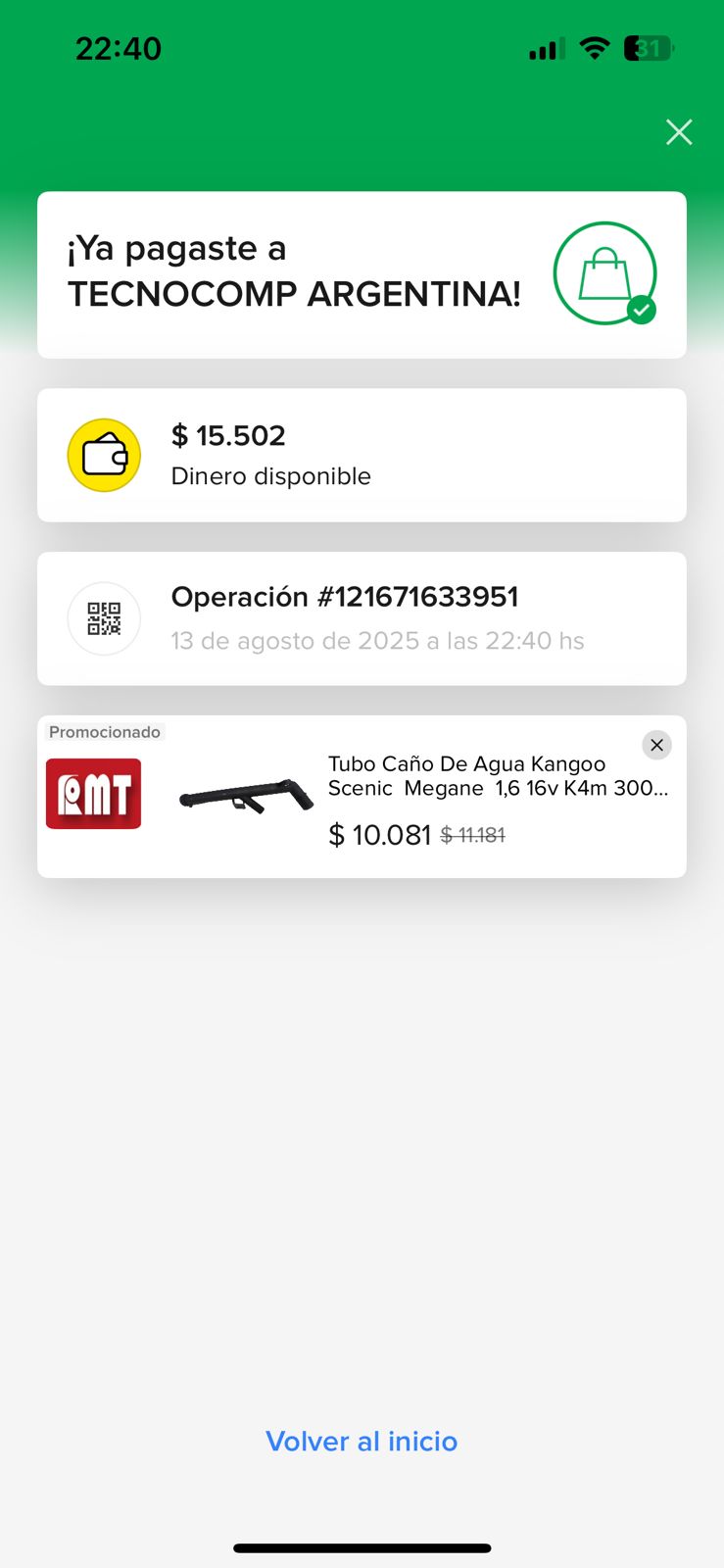
Task: Tap Volver al inicio link
Action: (x=362, y=1441)
